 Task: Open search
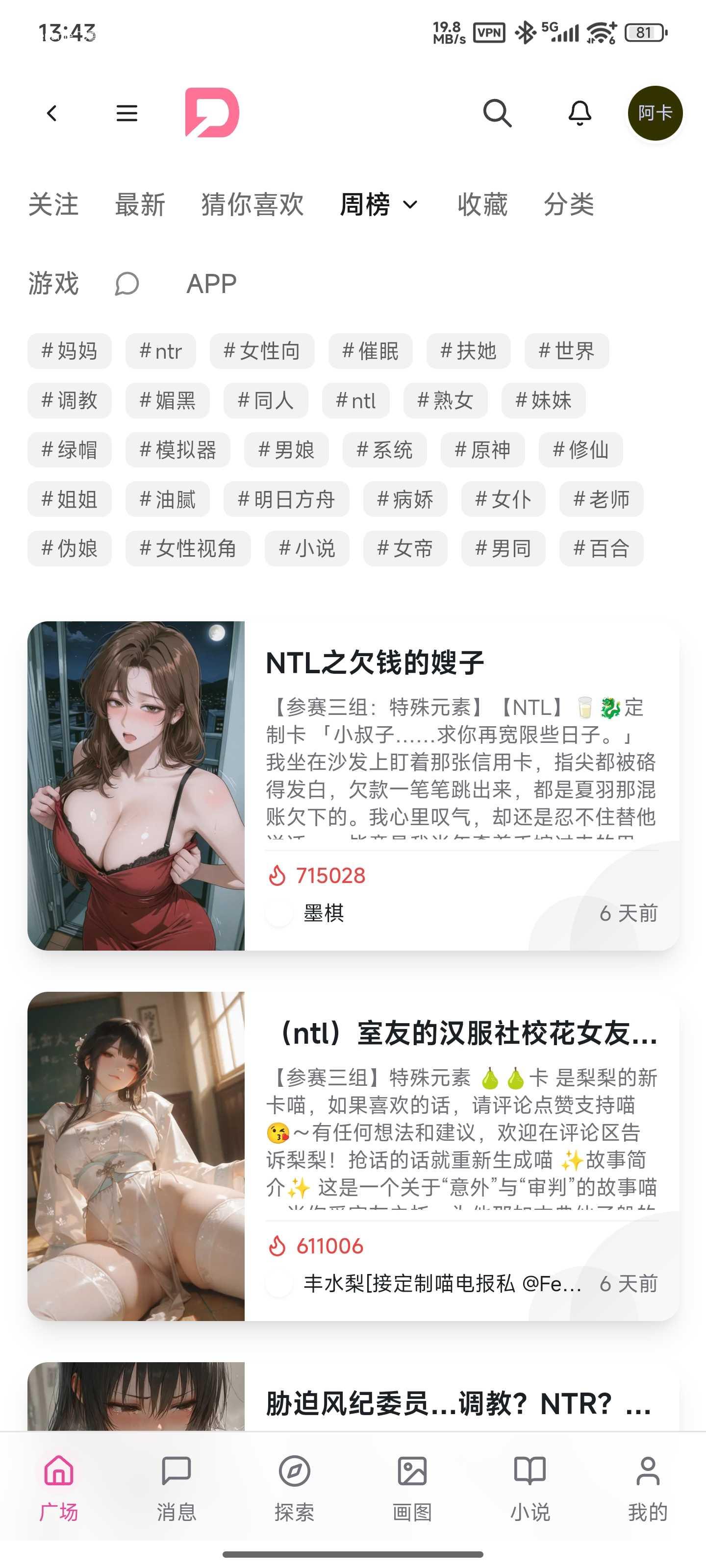[497, 113]
